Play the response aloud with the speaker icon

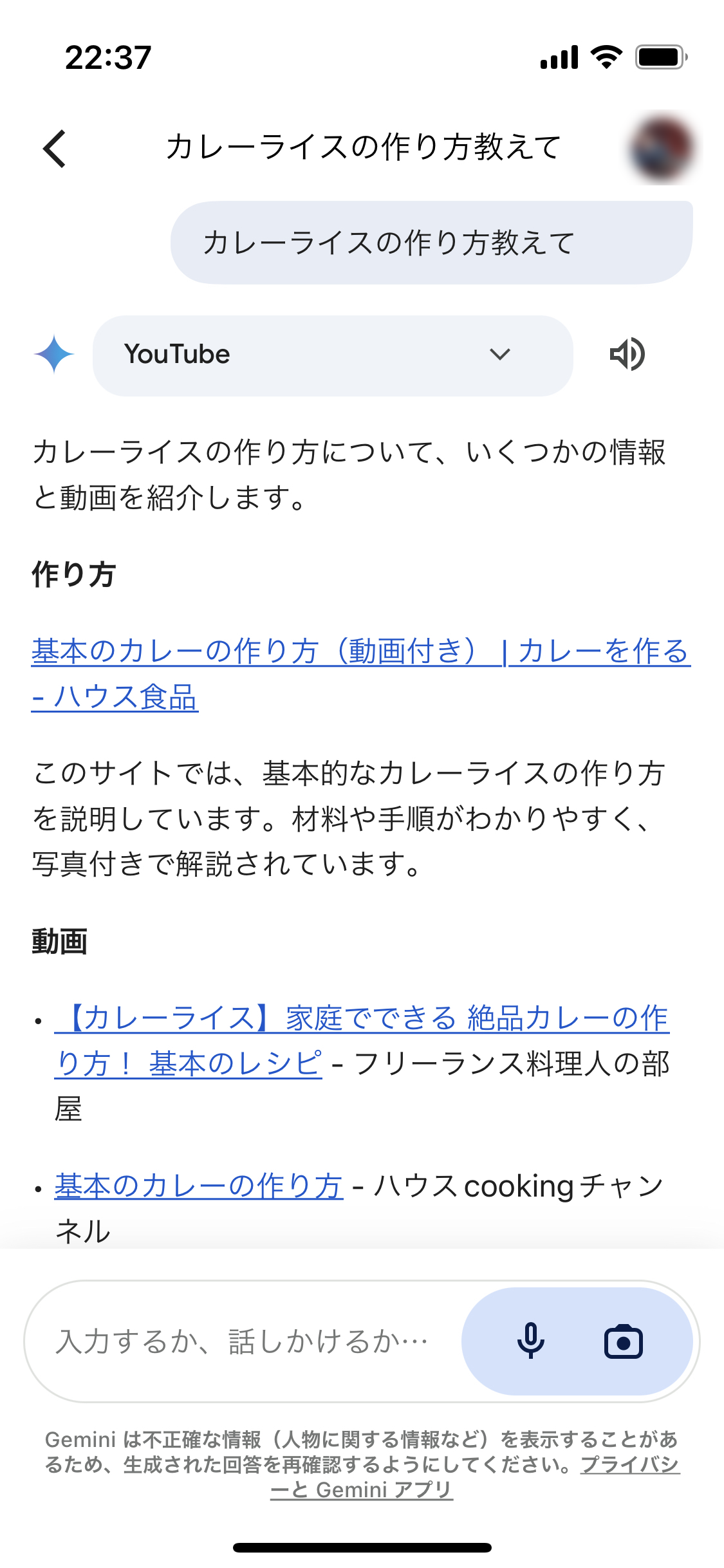tap(629, 355)
